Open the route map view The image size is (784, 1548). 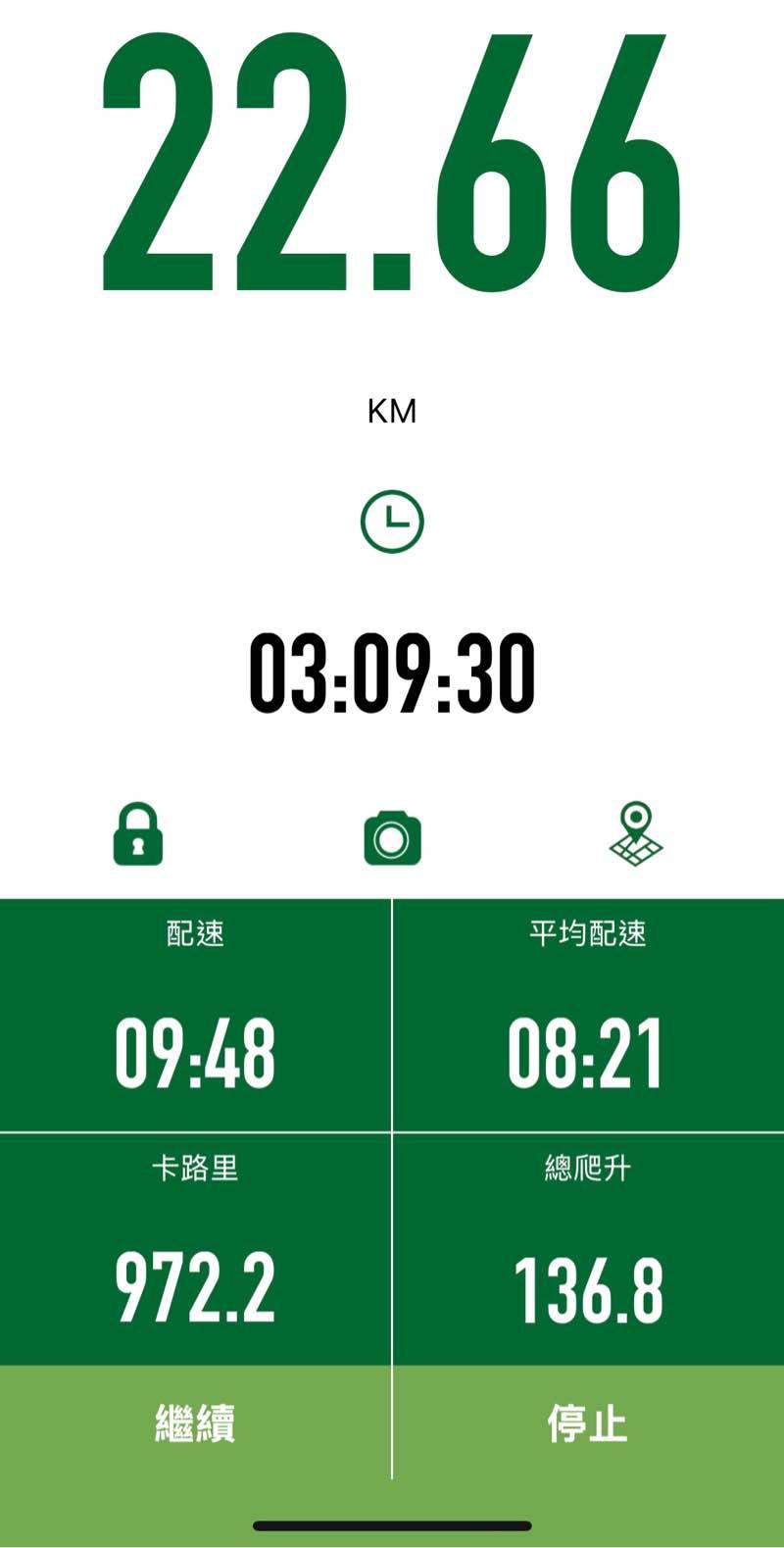[x=636, y=835]
